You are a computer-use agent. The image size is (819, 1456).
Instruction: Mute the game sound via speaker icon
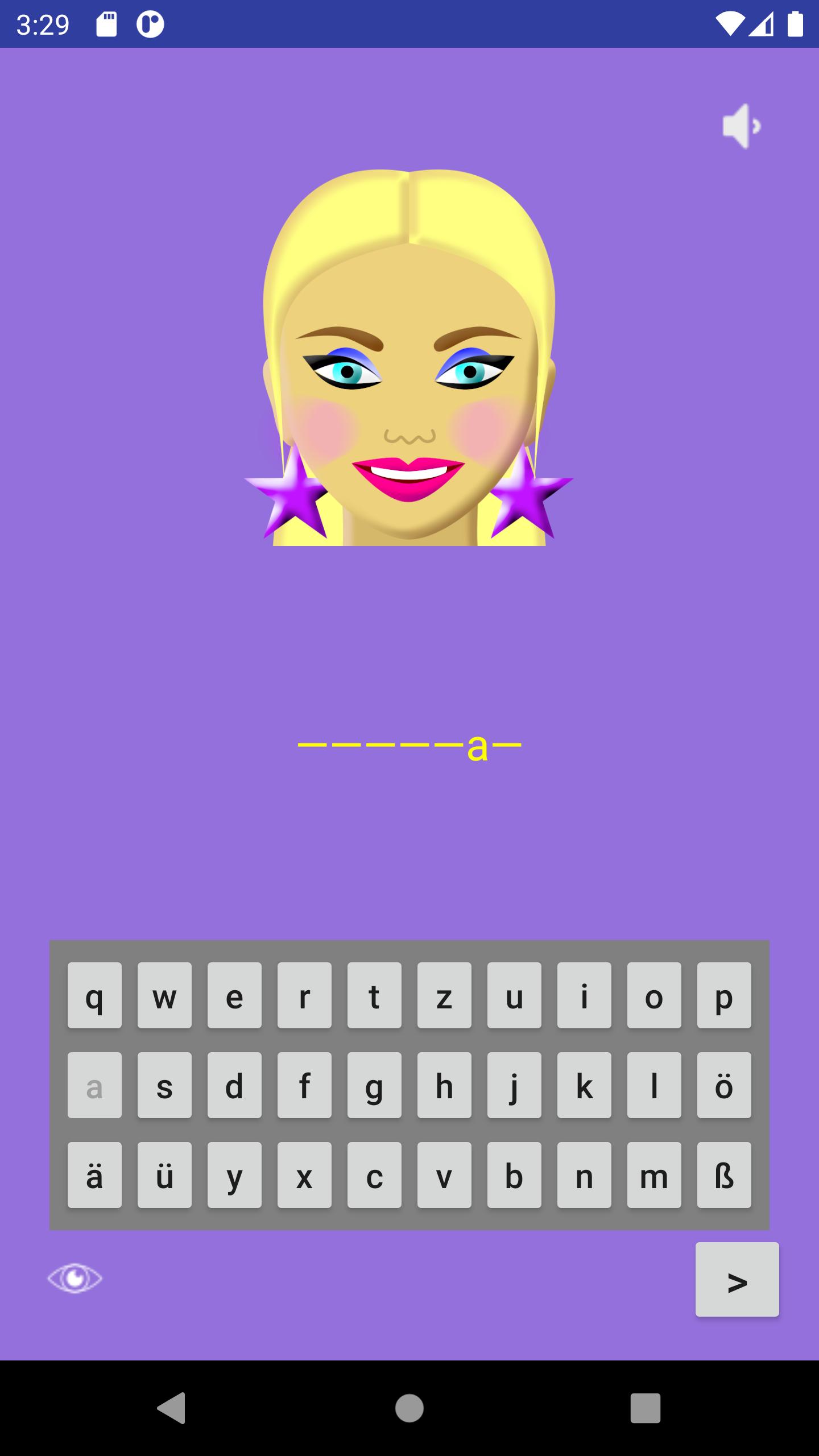coord(740,126)
